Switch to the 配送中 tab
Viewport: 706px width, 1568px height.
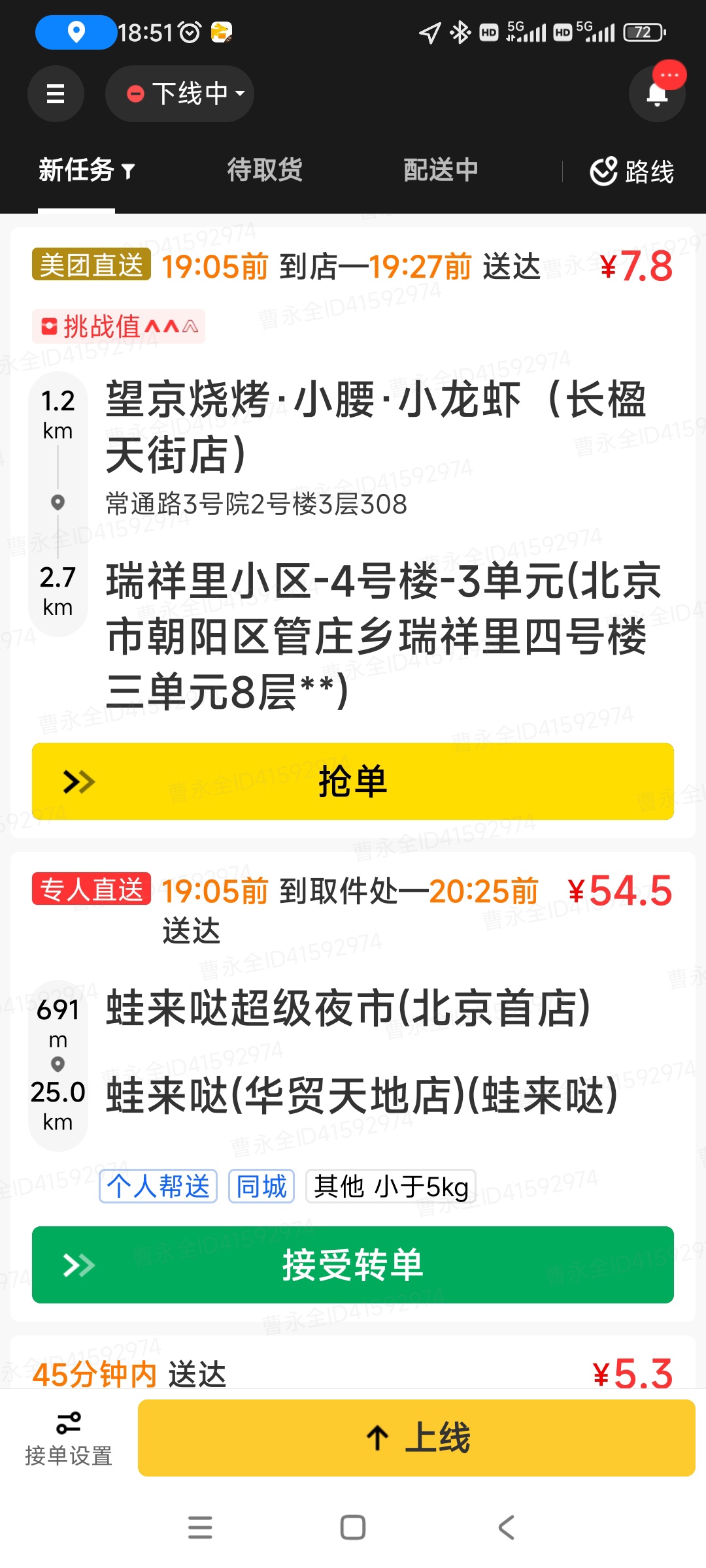(x=441, y=171)
